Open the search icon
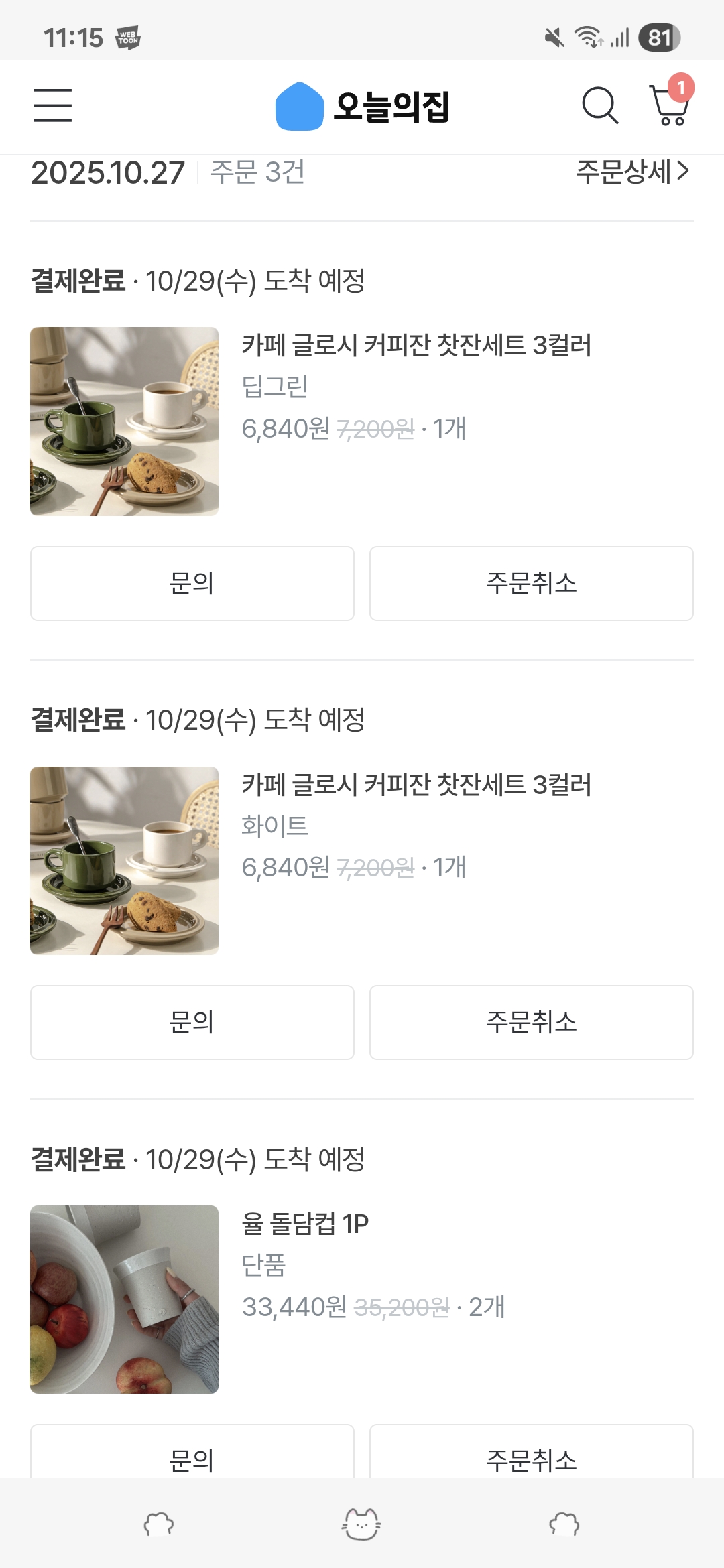This screenshot has height=1568, width=724. (599, 105)
